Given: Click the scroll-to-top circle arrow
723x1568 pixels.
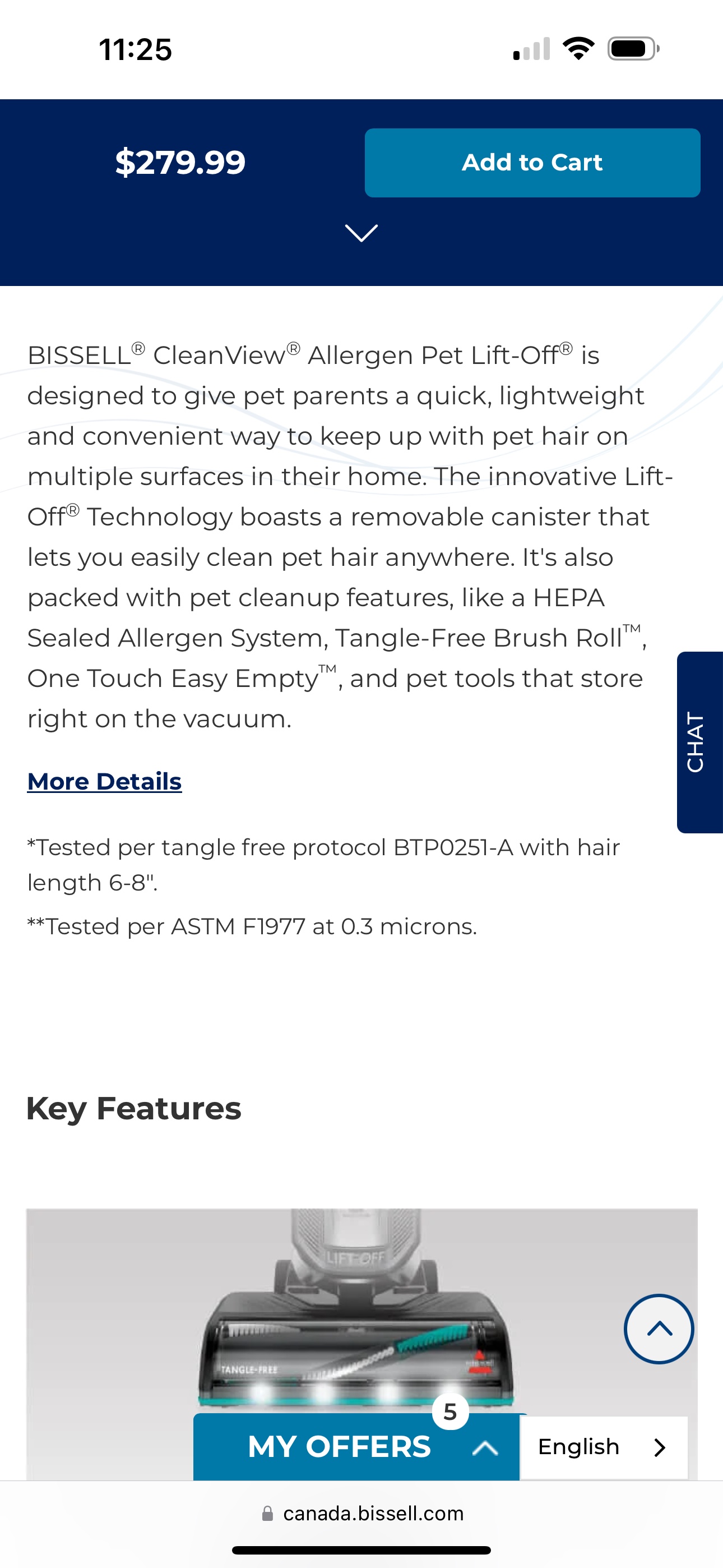Looking at the screenshot, I should pyautogui.click(x=657, y=1330).
